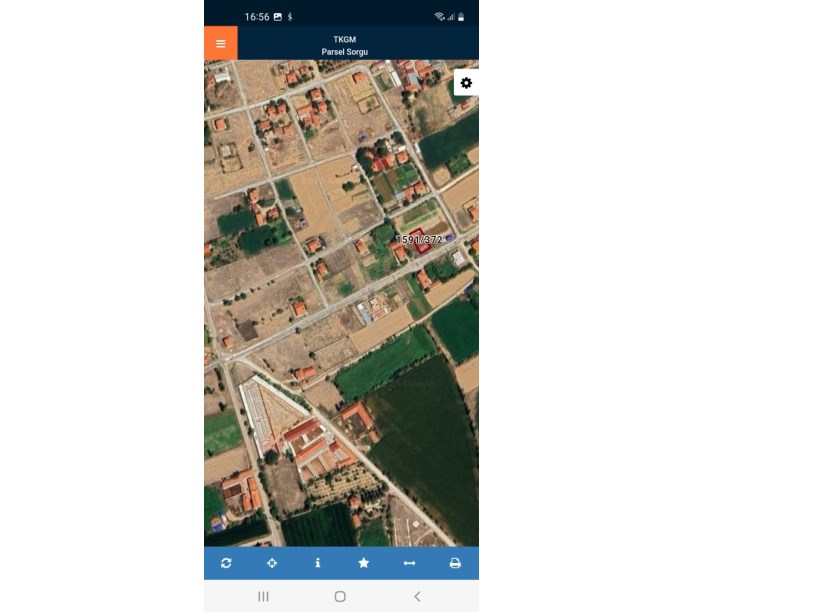
Task: Print the parcel map
Action: pyautogui.click(x=455, y=563)
